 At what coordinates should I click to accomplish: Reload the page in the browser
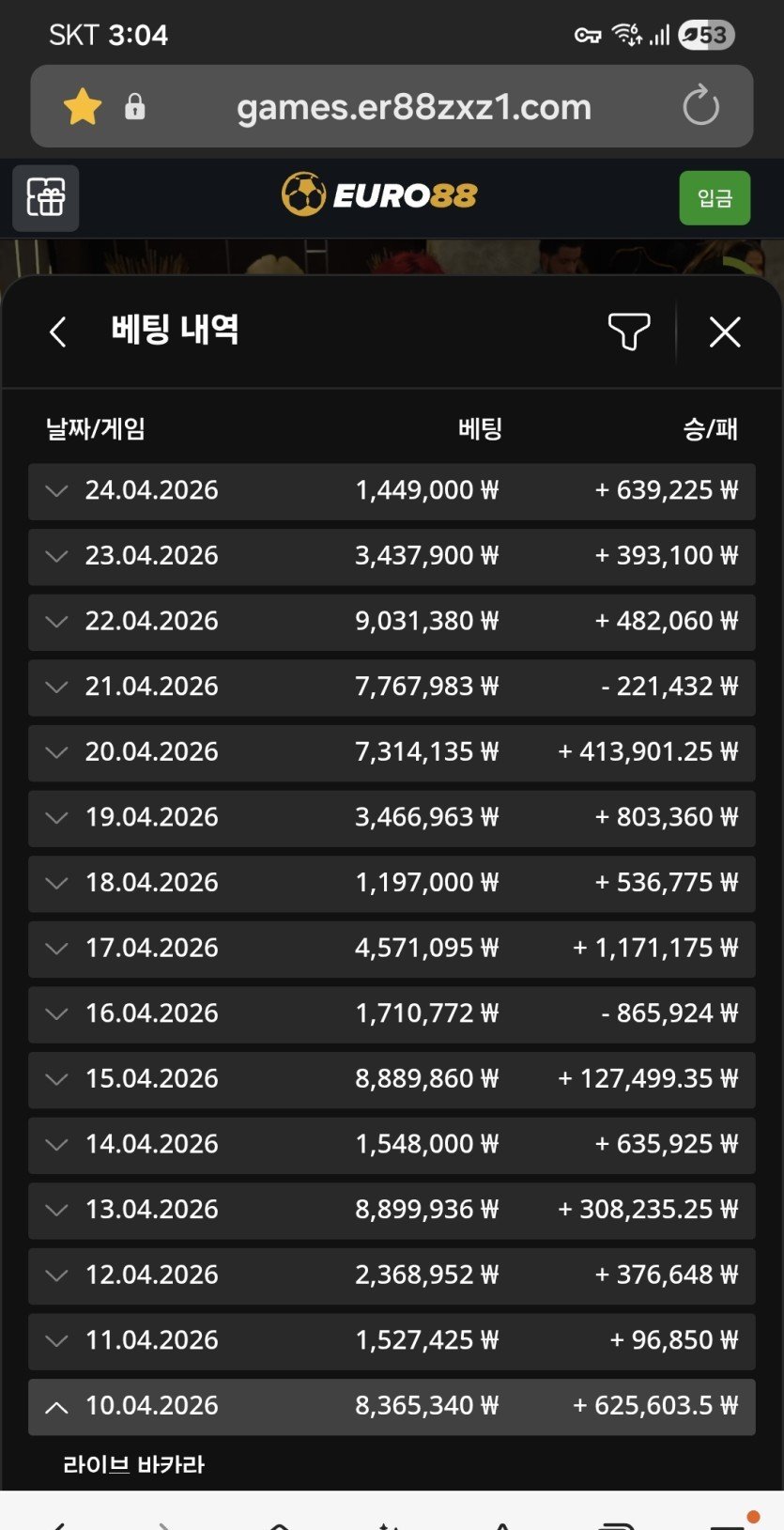click(x=700, y=106)
